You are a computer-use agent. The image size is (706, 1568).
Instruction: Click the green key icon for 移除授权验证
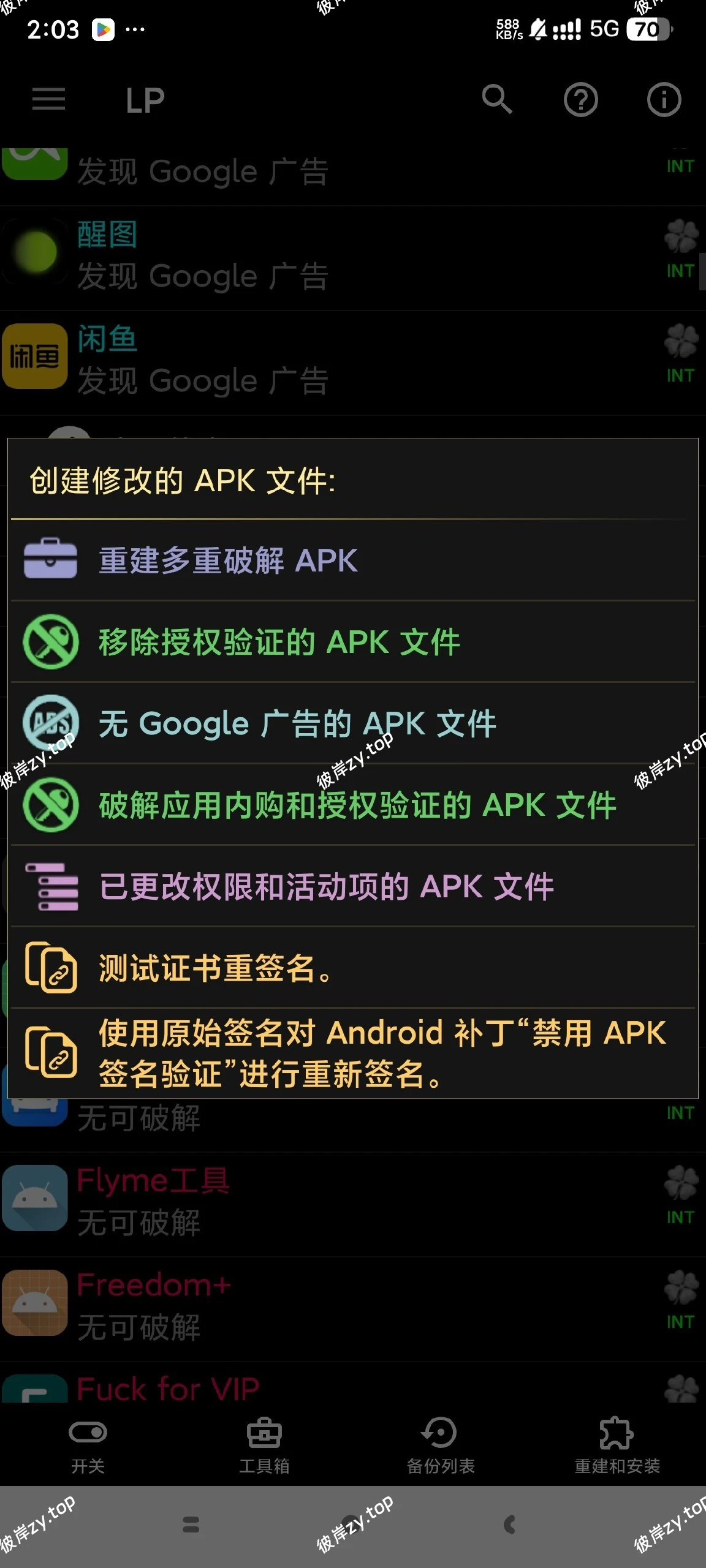(x=50, y=643)
